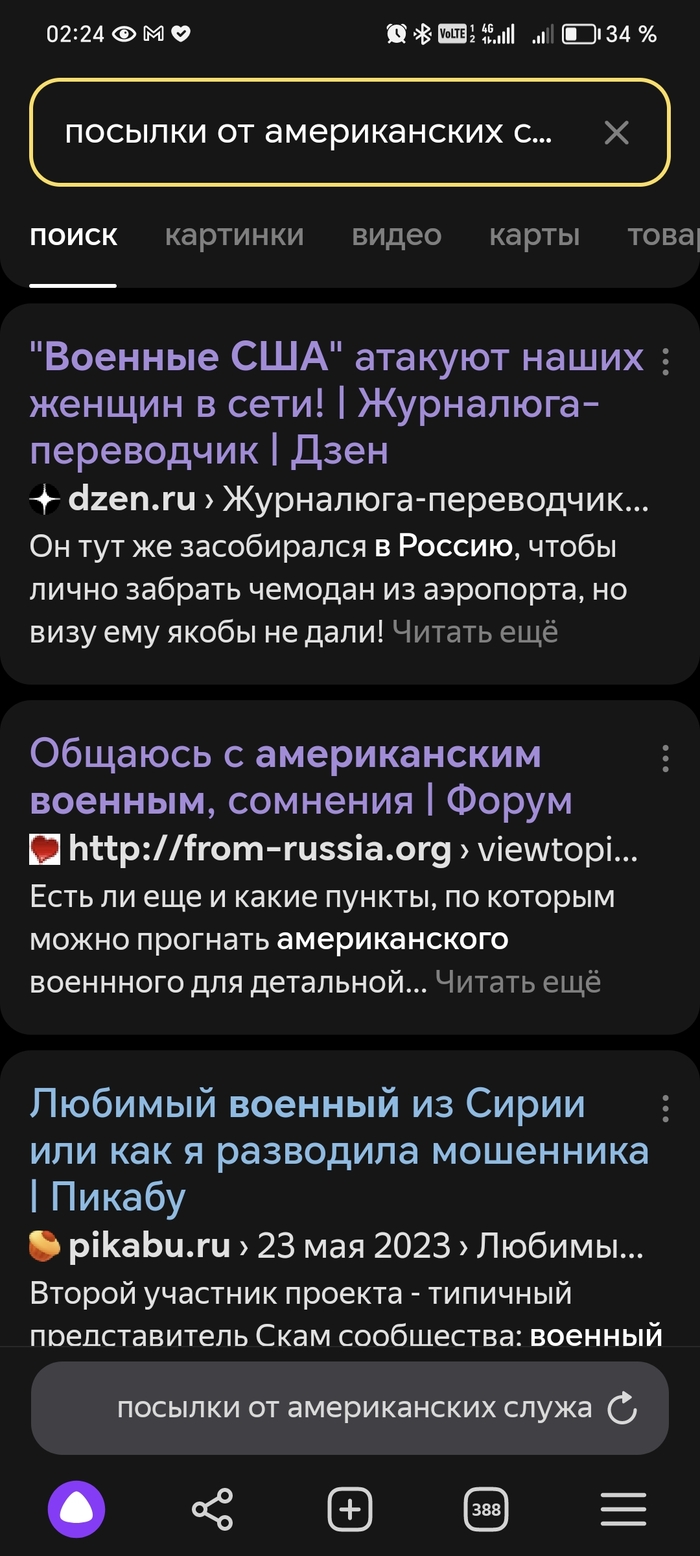
Task: Open the карты tab
Action: click(x=534, y=235)
